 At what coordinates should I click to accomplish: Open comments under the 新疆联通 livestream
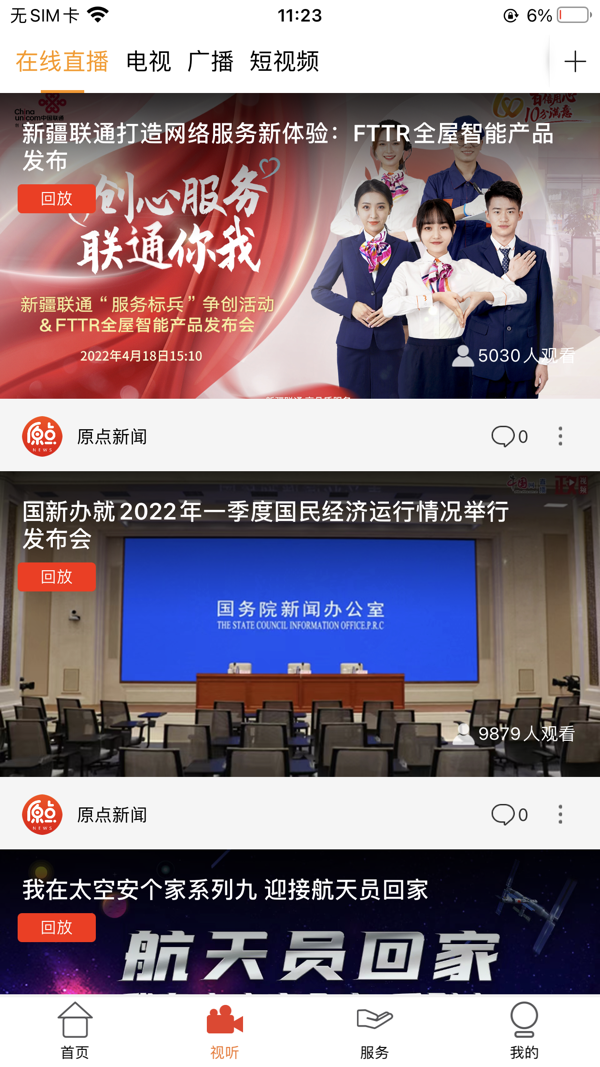tap(509, 436)
